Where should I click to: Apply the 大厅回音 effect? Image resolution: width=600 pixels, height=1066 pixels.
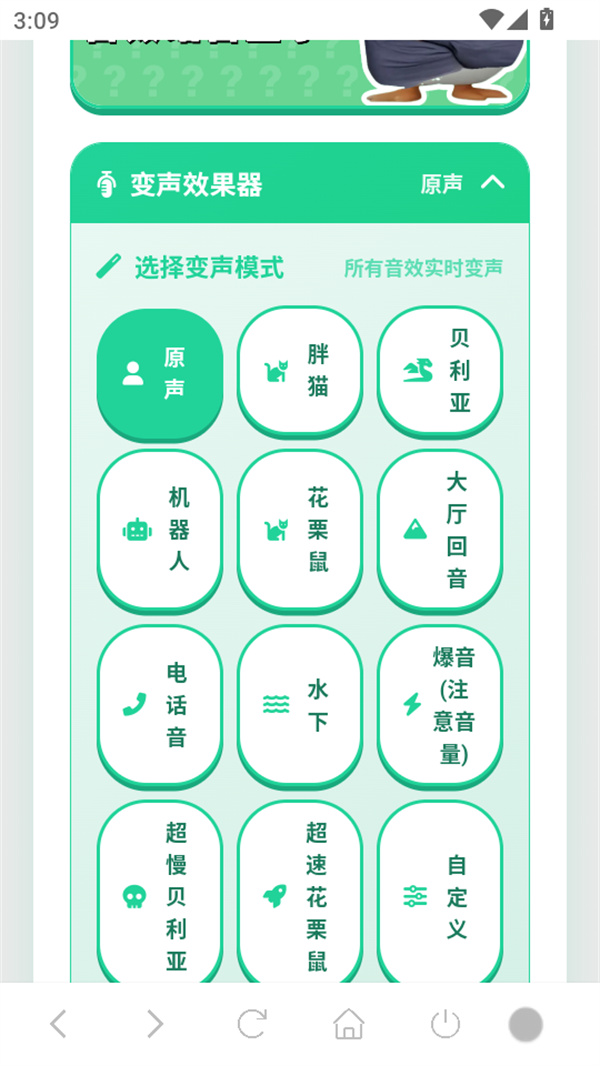click(x=440, y=530)
